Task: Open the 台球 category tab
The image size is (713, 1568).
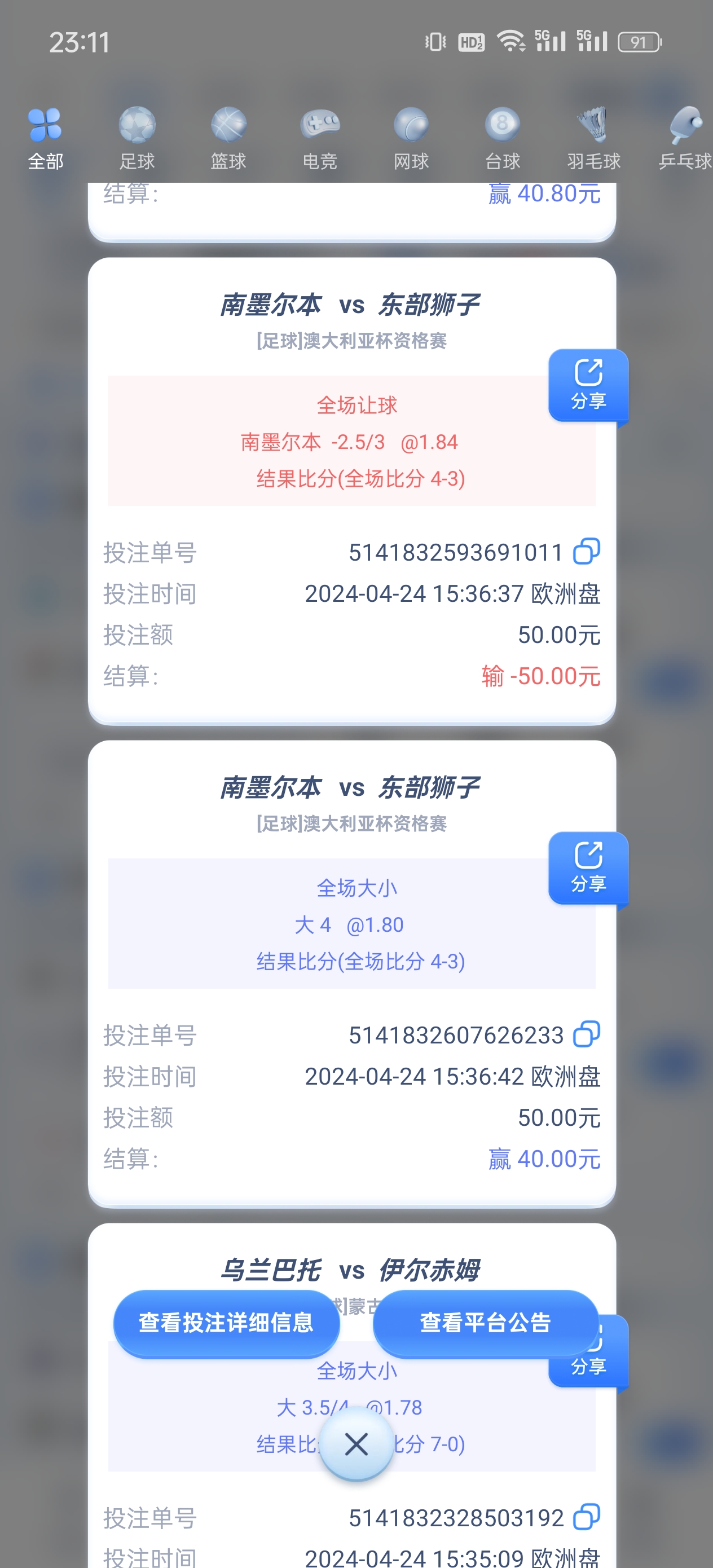Action: tap(503, 139)
